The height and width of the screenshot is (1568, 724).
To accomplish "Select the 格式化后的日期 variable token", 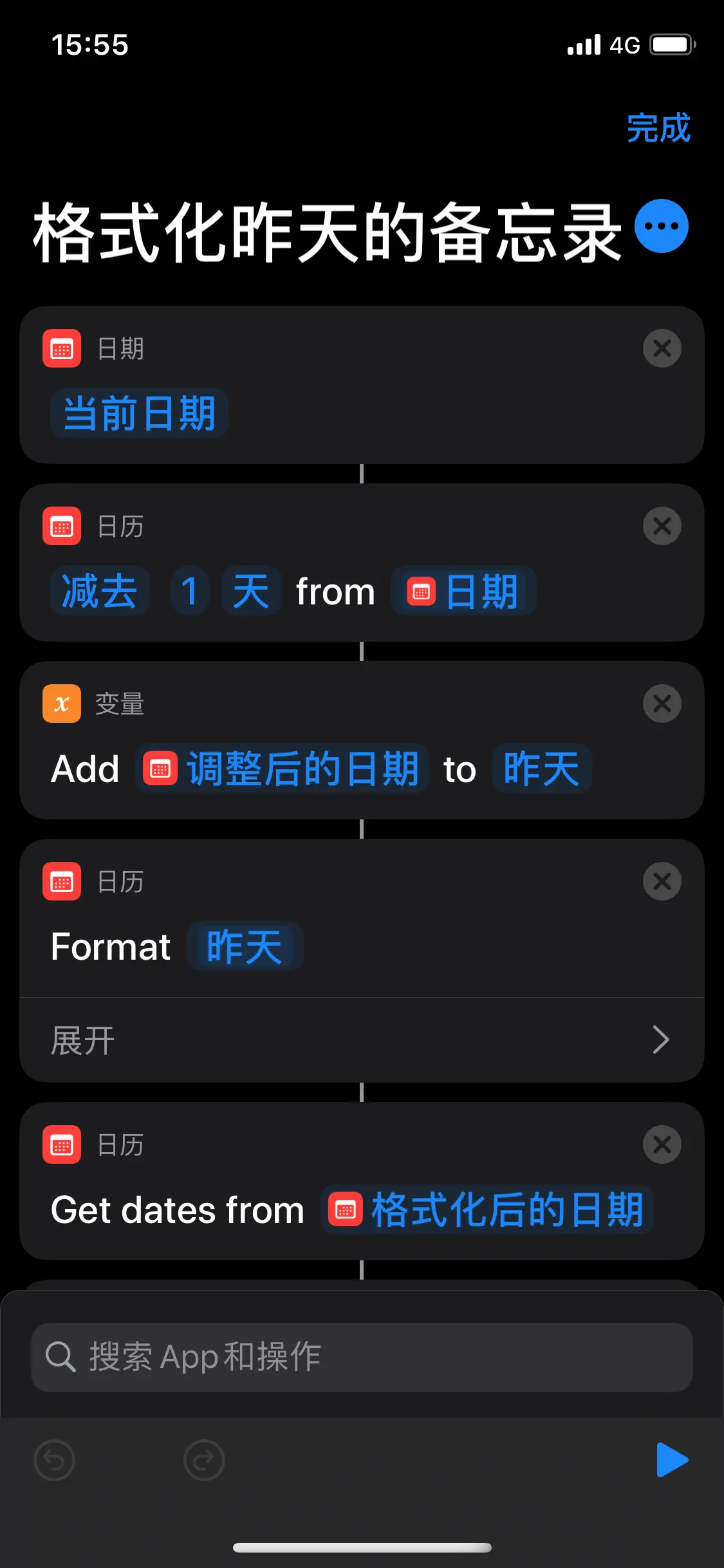I will 487,1209.
